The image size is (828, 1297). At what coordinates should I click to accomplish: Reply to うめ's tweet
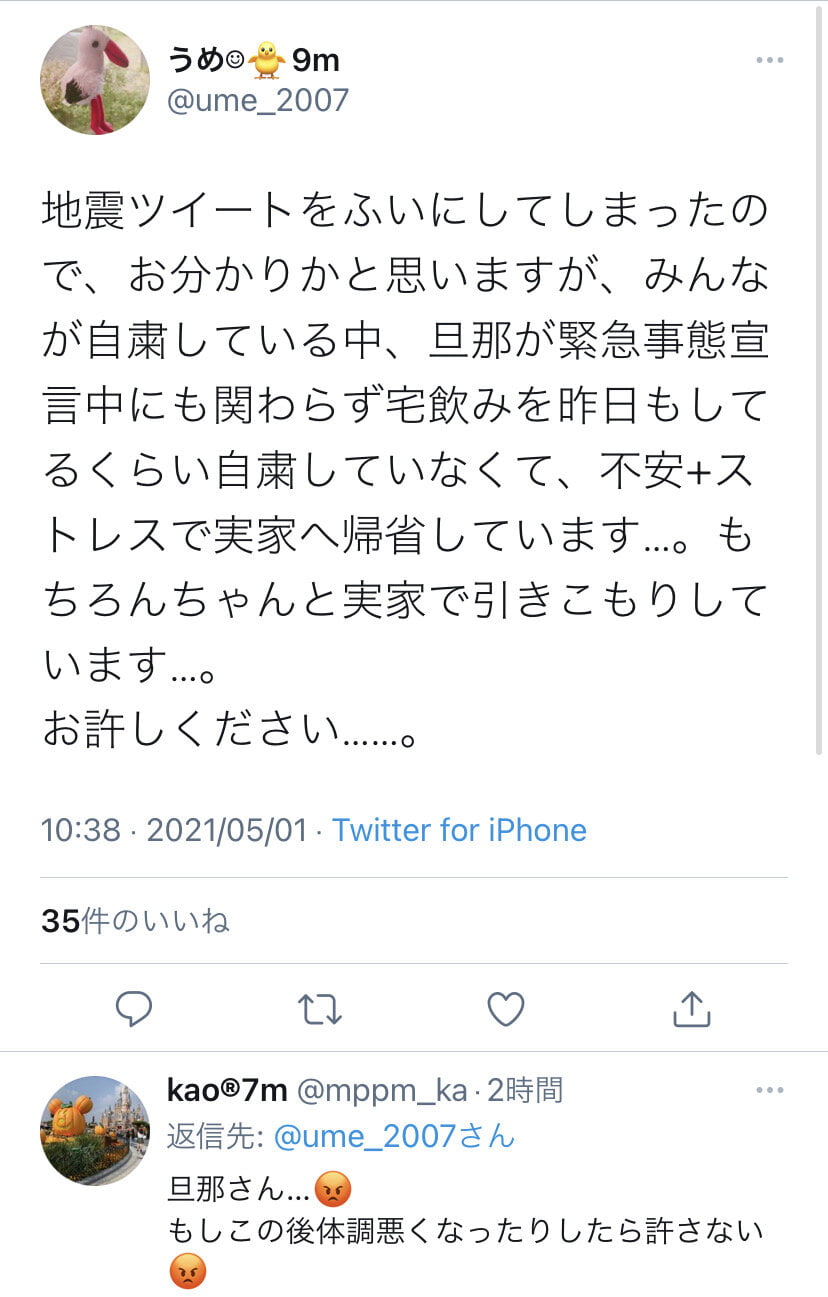[x=133, y=1009]
